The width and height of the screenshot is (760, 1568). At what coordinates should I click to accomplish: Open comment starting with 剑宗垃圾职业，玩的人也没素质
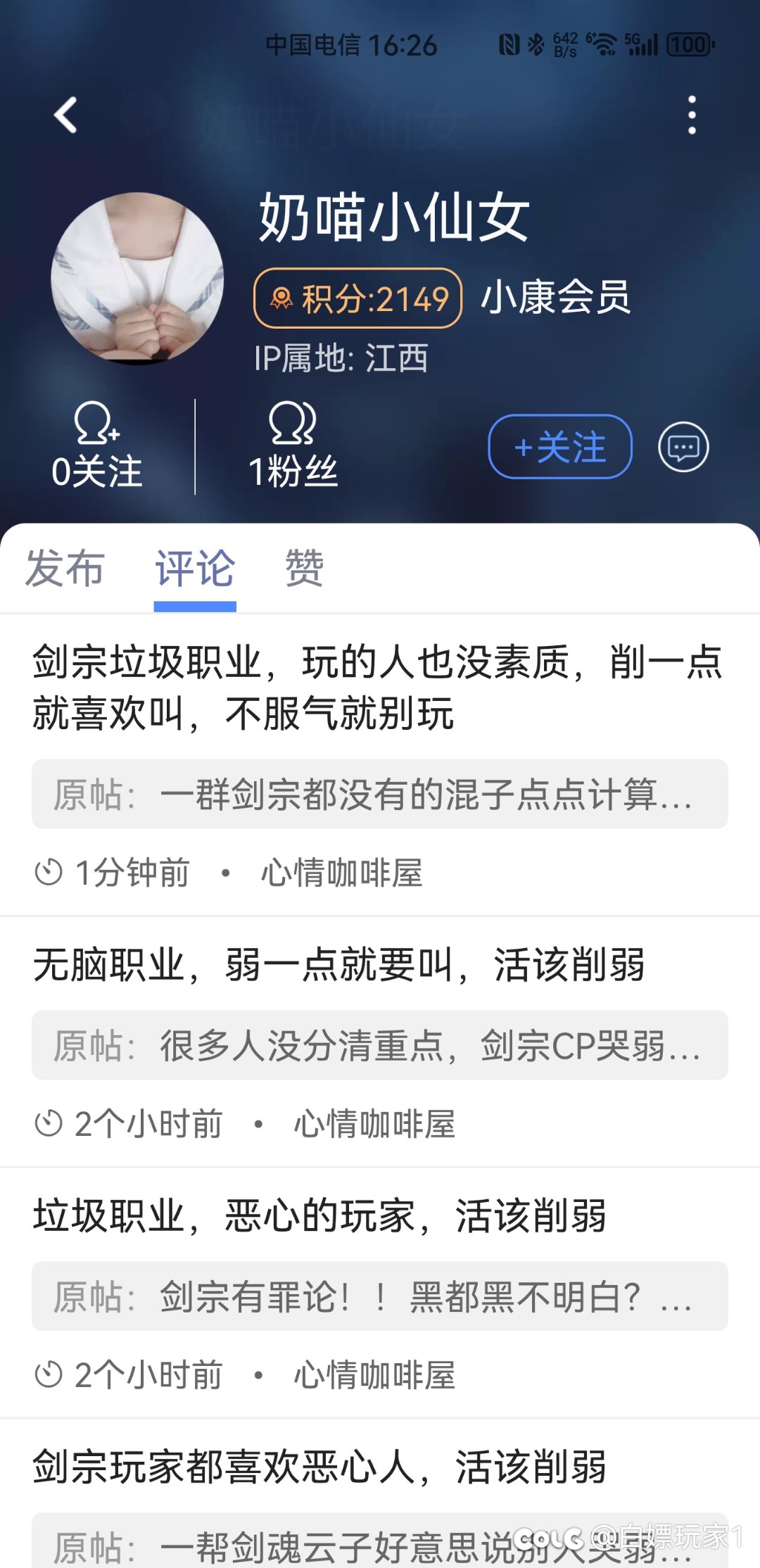(x=378, y=688)
